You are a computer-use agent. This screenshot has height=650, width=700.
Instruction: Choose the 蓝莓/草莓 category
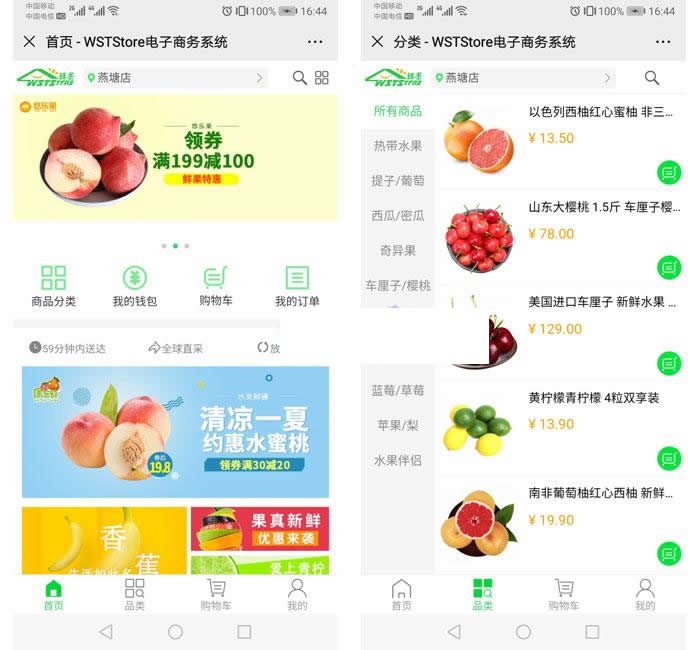(x=397, y=391)
